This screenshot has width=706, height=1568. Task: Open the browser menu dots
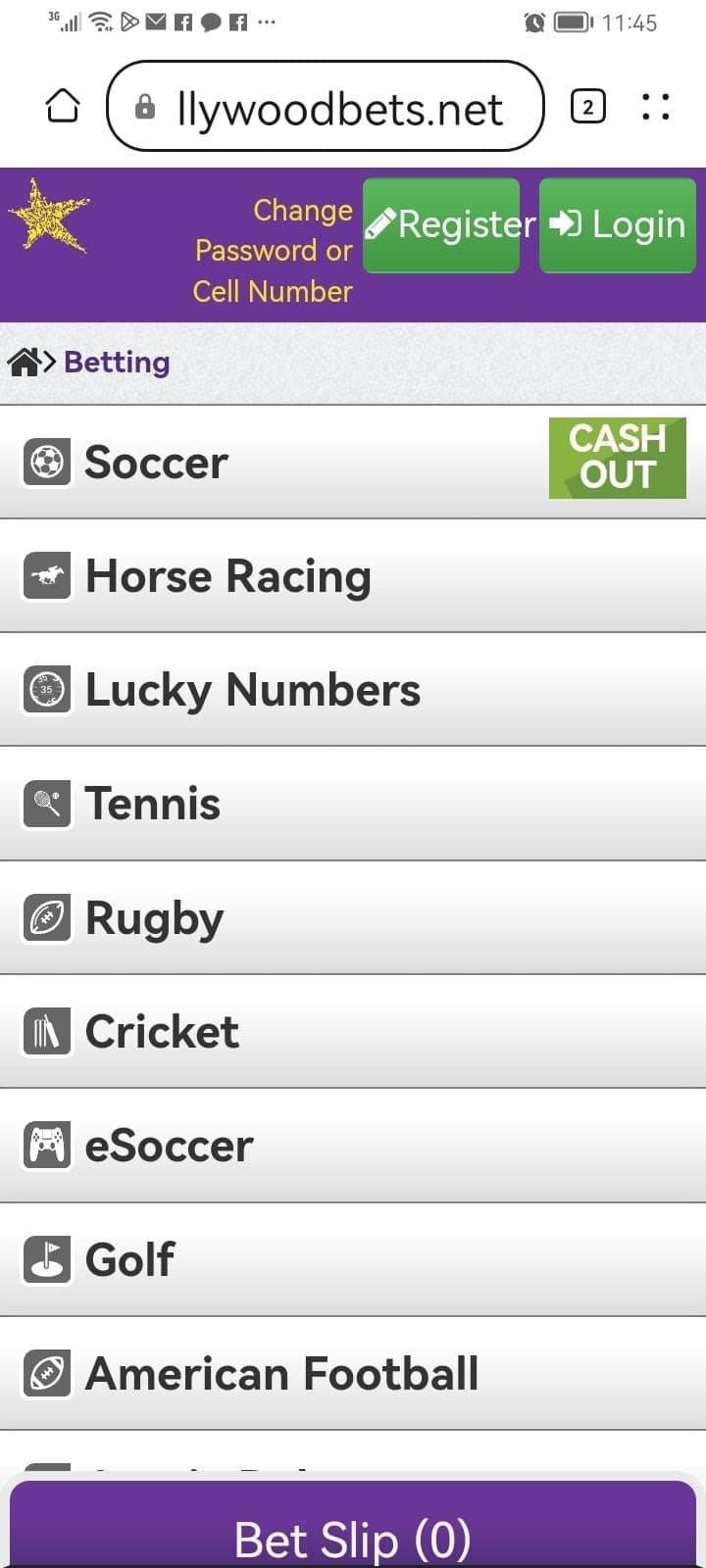(655, 107)
